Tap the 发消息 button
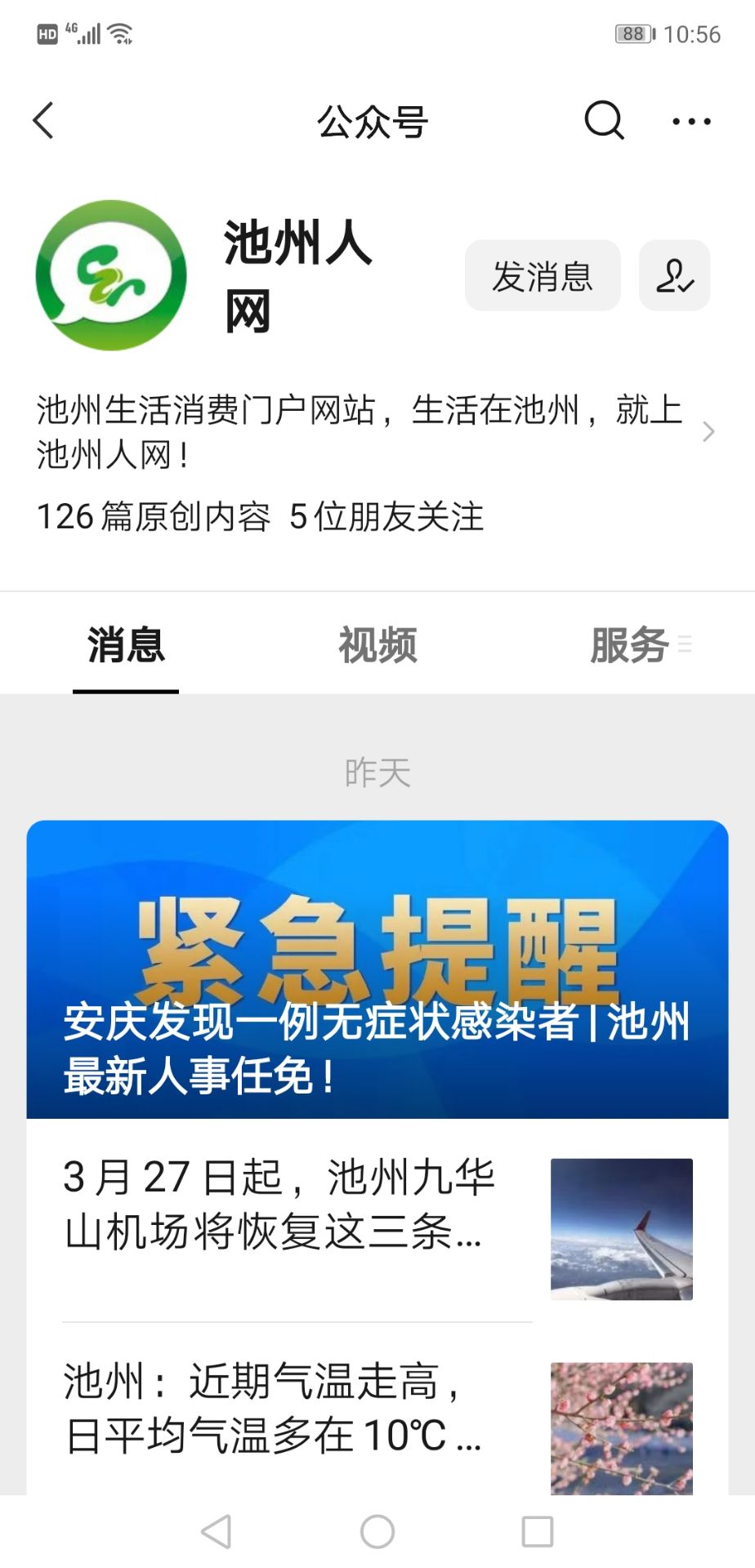This screenshot has height=1568, width=755. tap(543, 276)
